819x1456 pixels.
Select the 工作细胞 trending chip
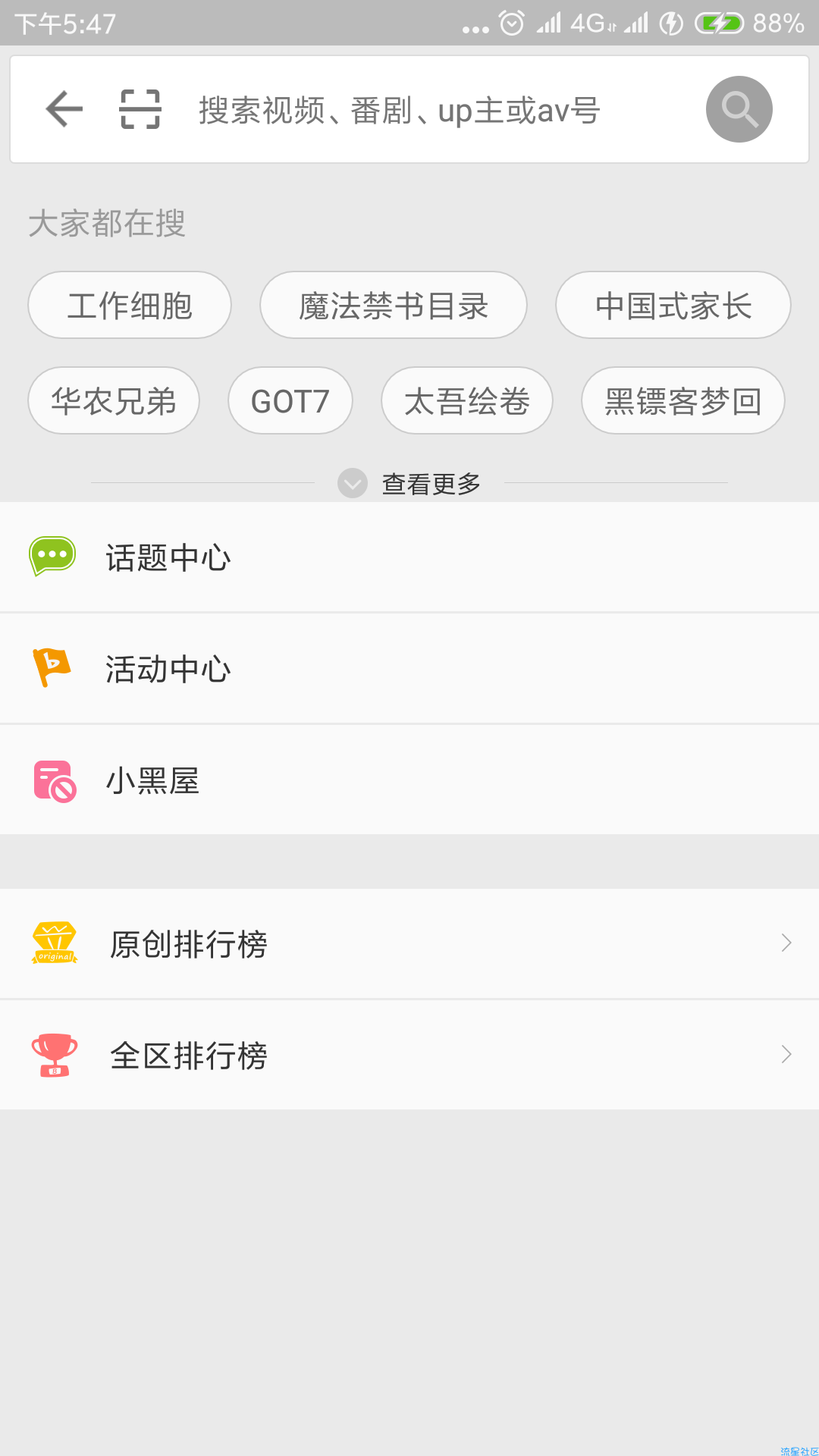(130, 305)
